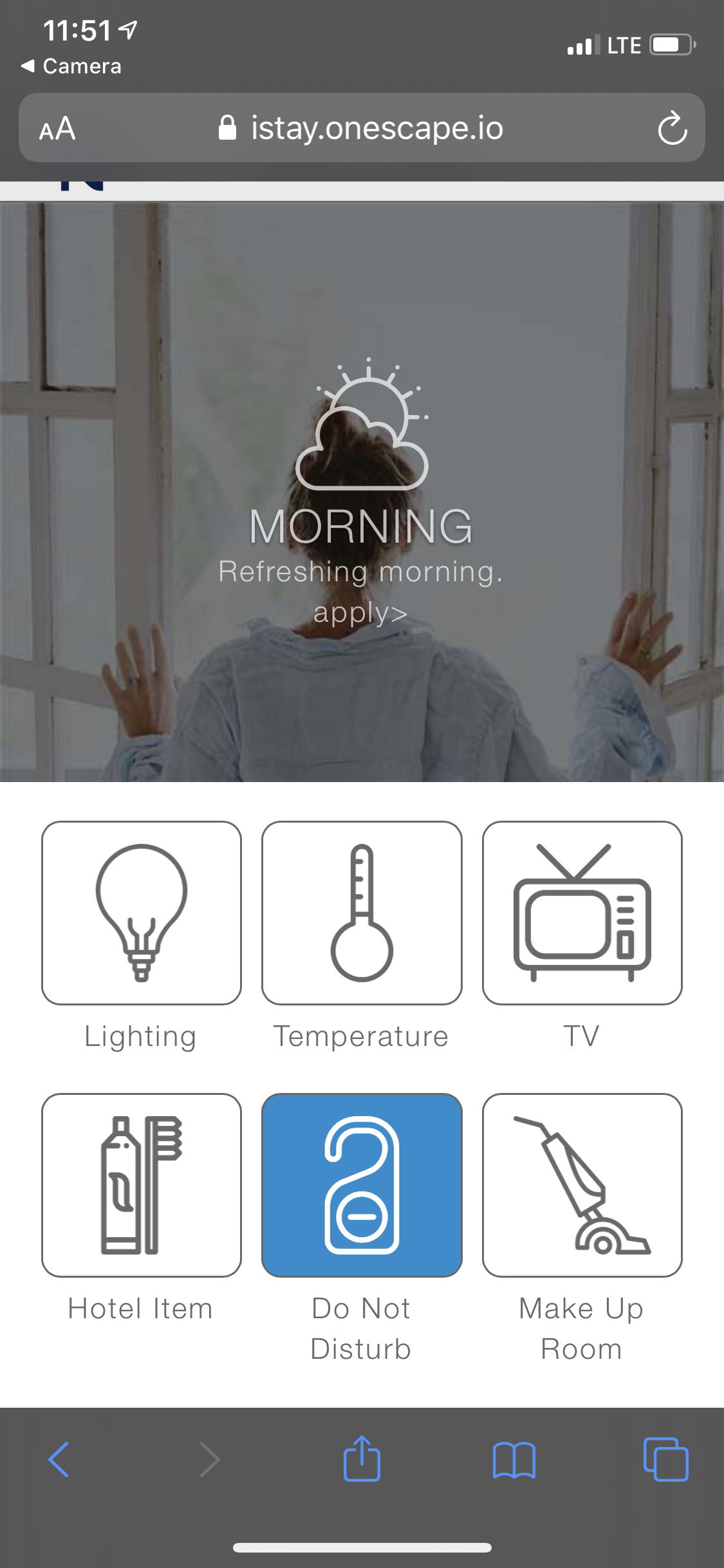Viewport: 724px width, 1568px height.
Task: Reload the page in Safari
Action: 672,128
